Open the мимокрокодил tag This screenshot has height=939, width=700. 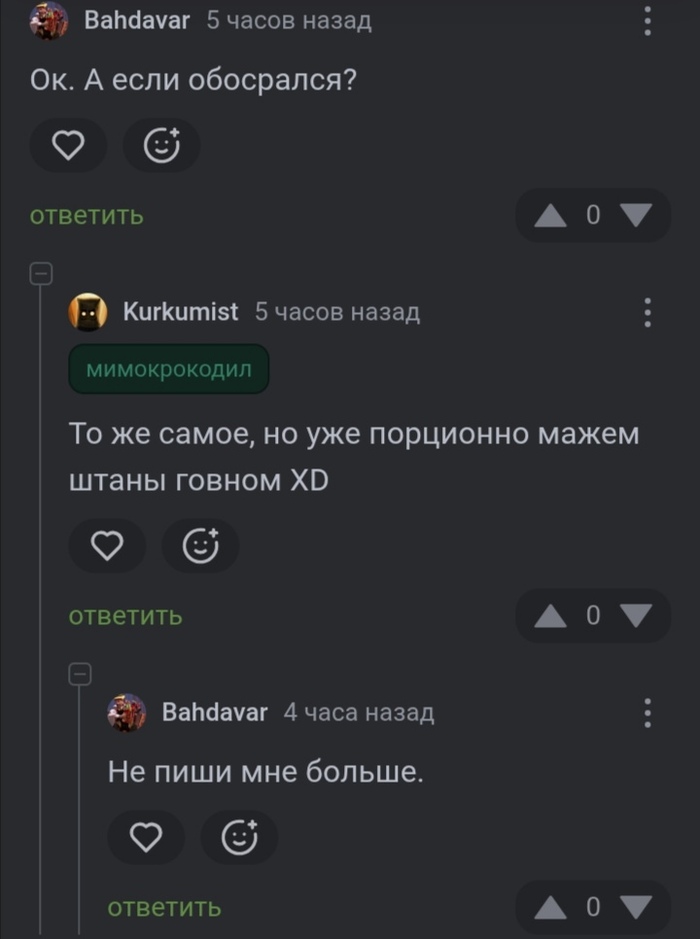[168, 369]
